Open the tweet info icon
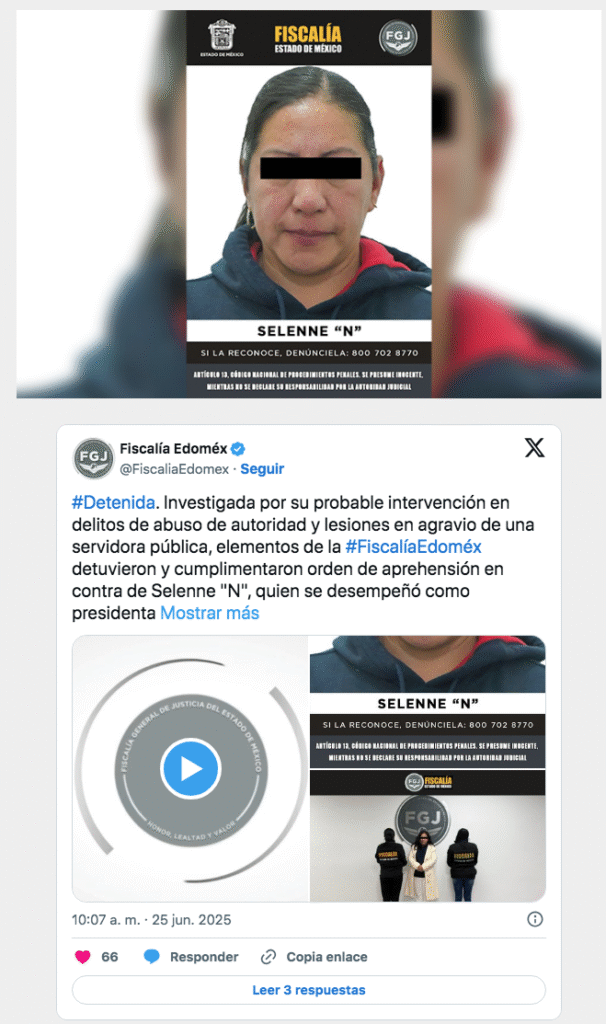This screenshot has height=1024, width=606. click(x=535, y=919)
